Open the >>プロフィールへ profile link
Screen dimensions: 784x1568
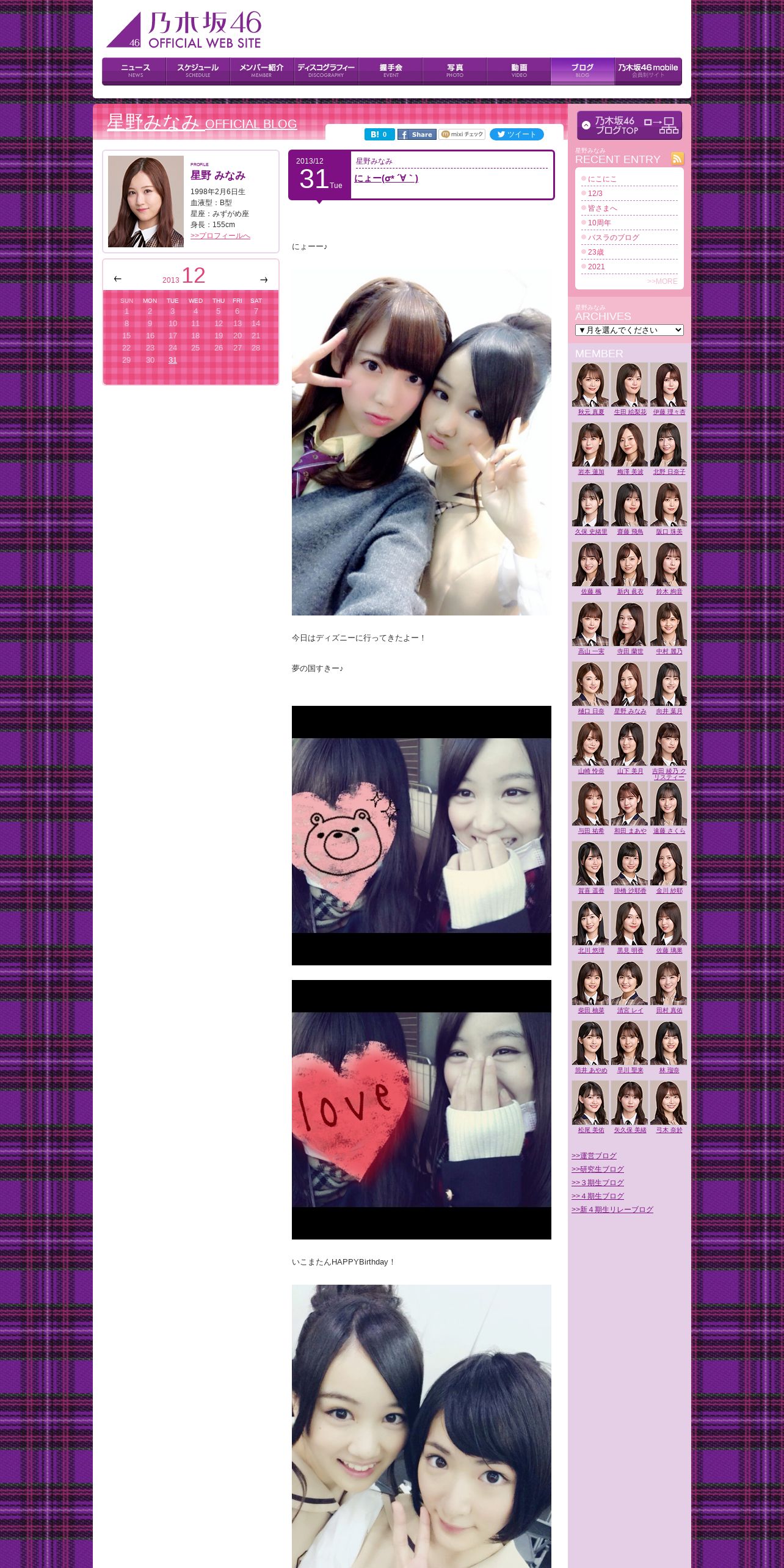click(220, 236)
